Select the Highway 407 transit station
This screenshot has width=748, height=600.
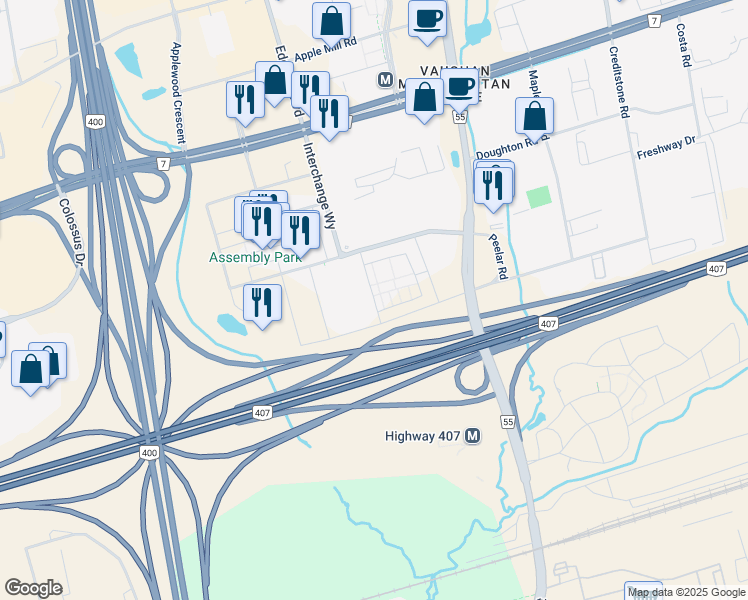pos(473,436)
